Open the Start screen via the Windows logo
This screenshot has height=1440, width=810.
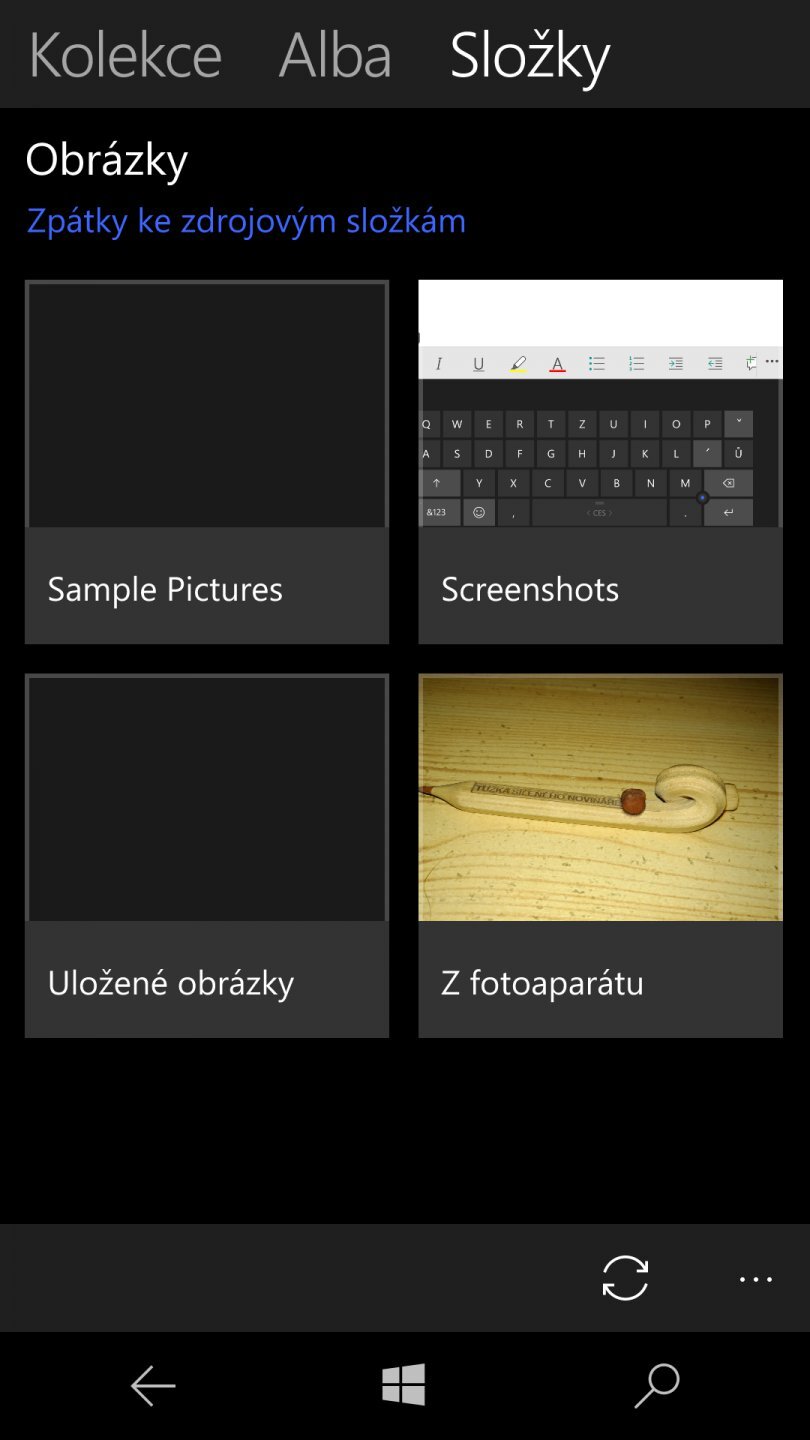(x=404, y=1386)
